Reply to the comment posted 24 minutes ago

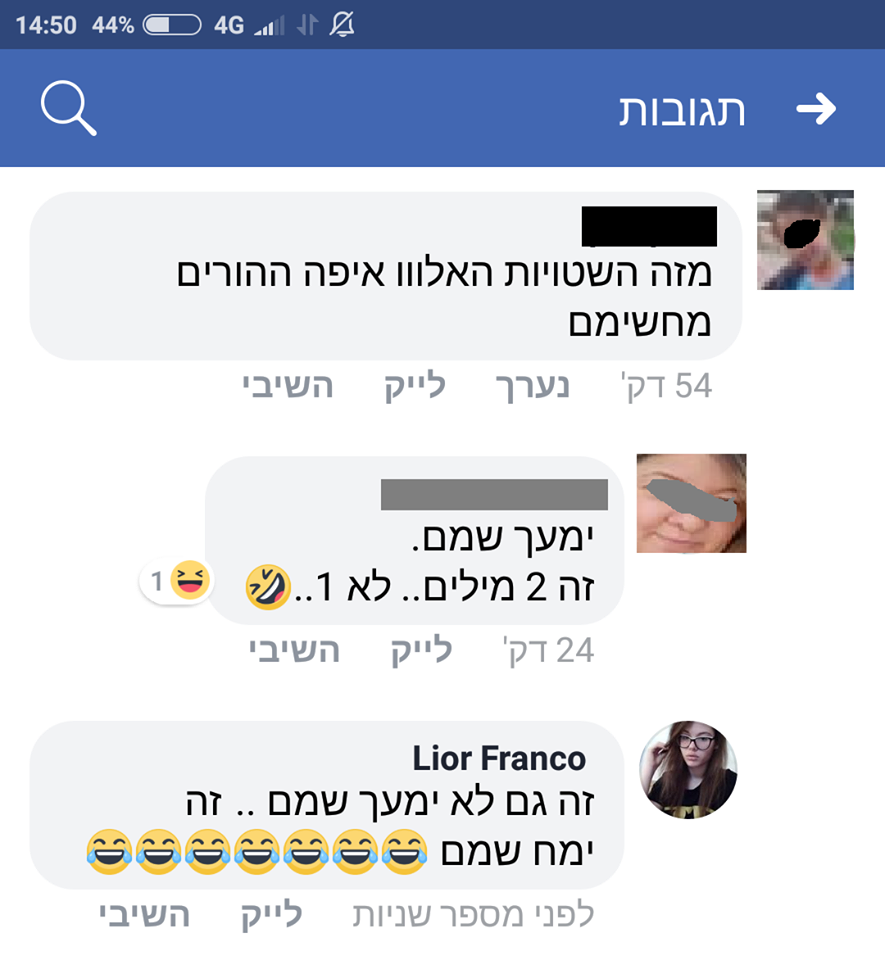(x=294, y=651)
